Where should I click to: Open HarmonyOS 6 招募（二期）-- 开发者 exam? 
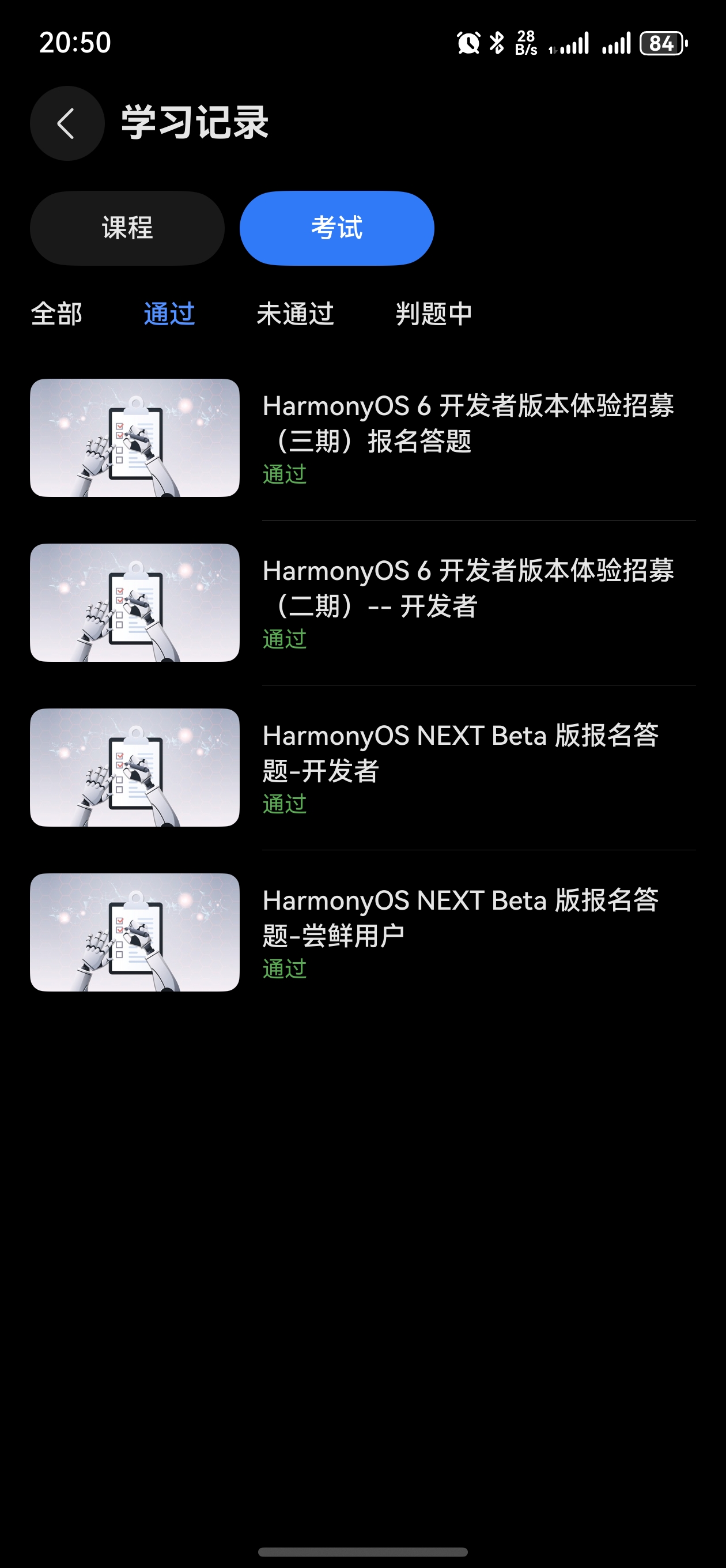(467, 588)
